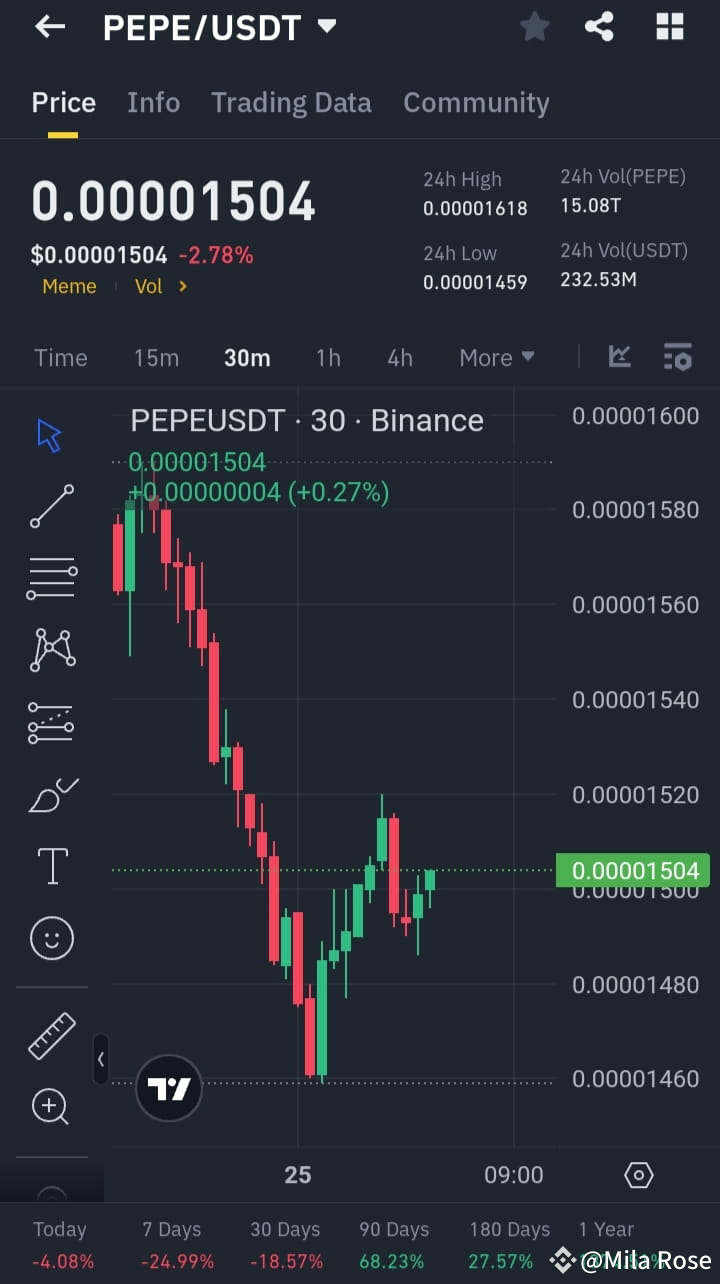Open the horizontal lines drawing tool
This screenshot has height=1284, width=720.
coord(52,577)
